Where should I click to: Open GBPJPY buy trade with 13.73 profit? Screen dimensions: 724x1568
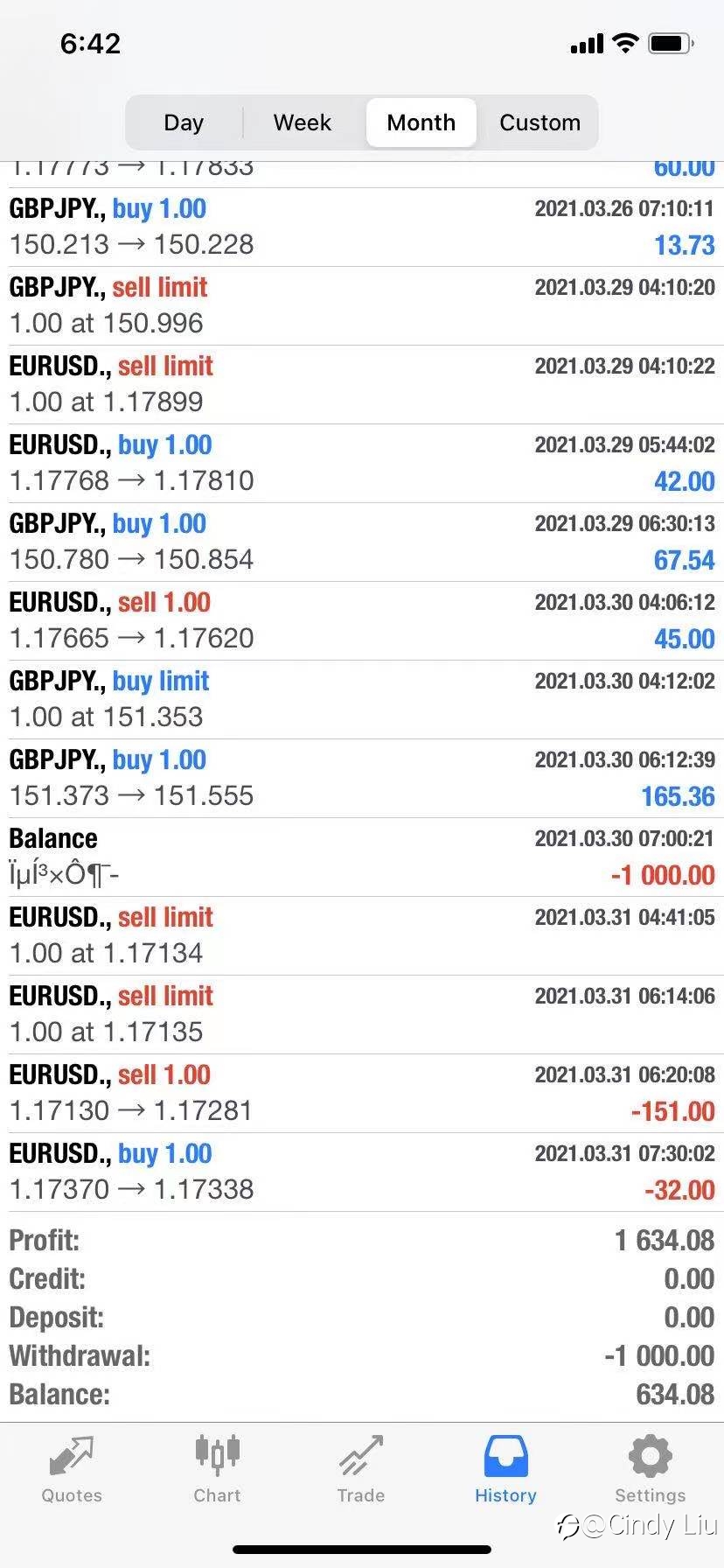point(362,227)
